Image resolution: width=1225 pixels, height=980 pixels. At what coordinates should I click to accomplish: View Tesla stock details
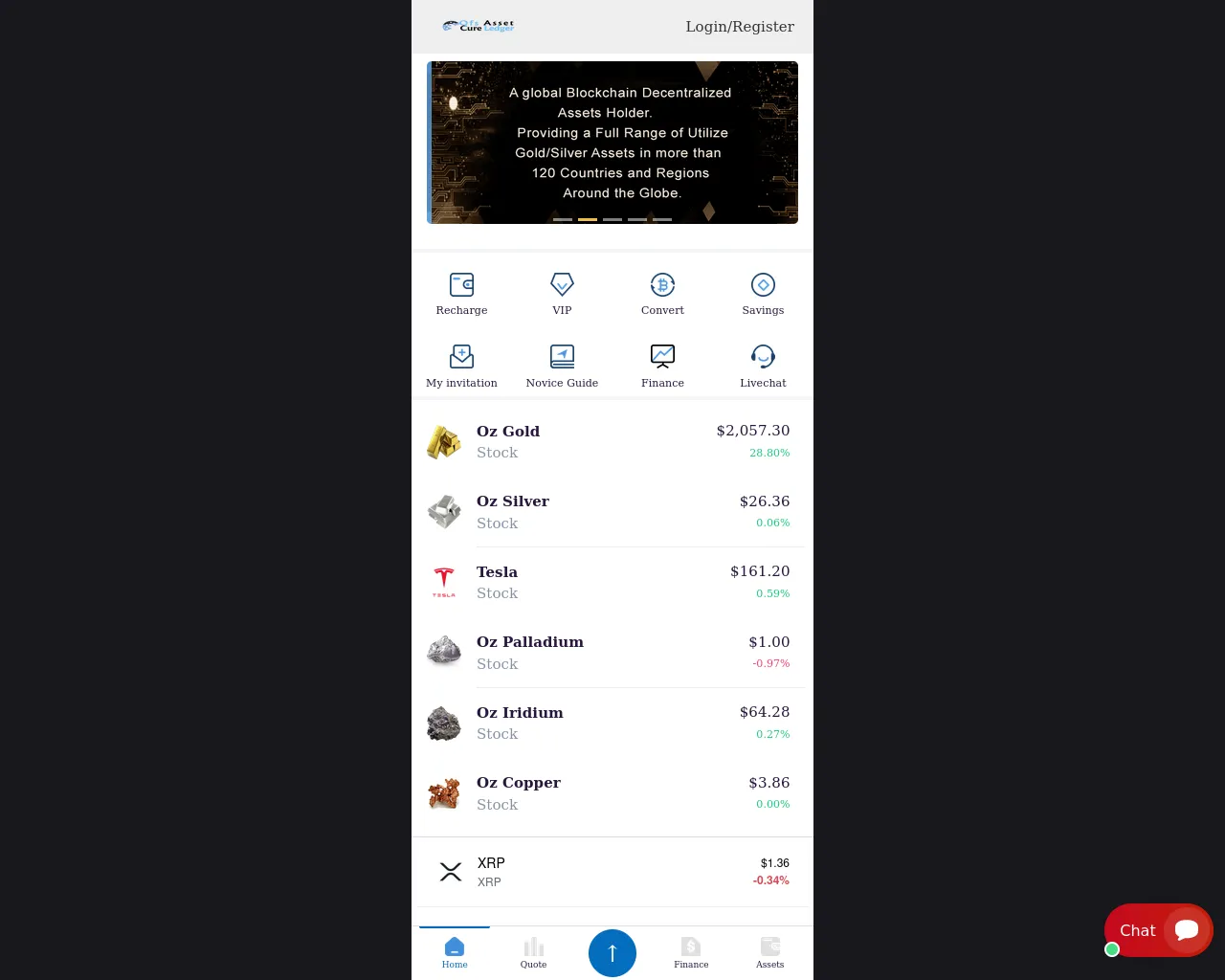(x=612, y=582)
